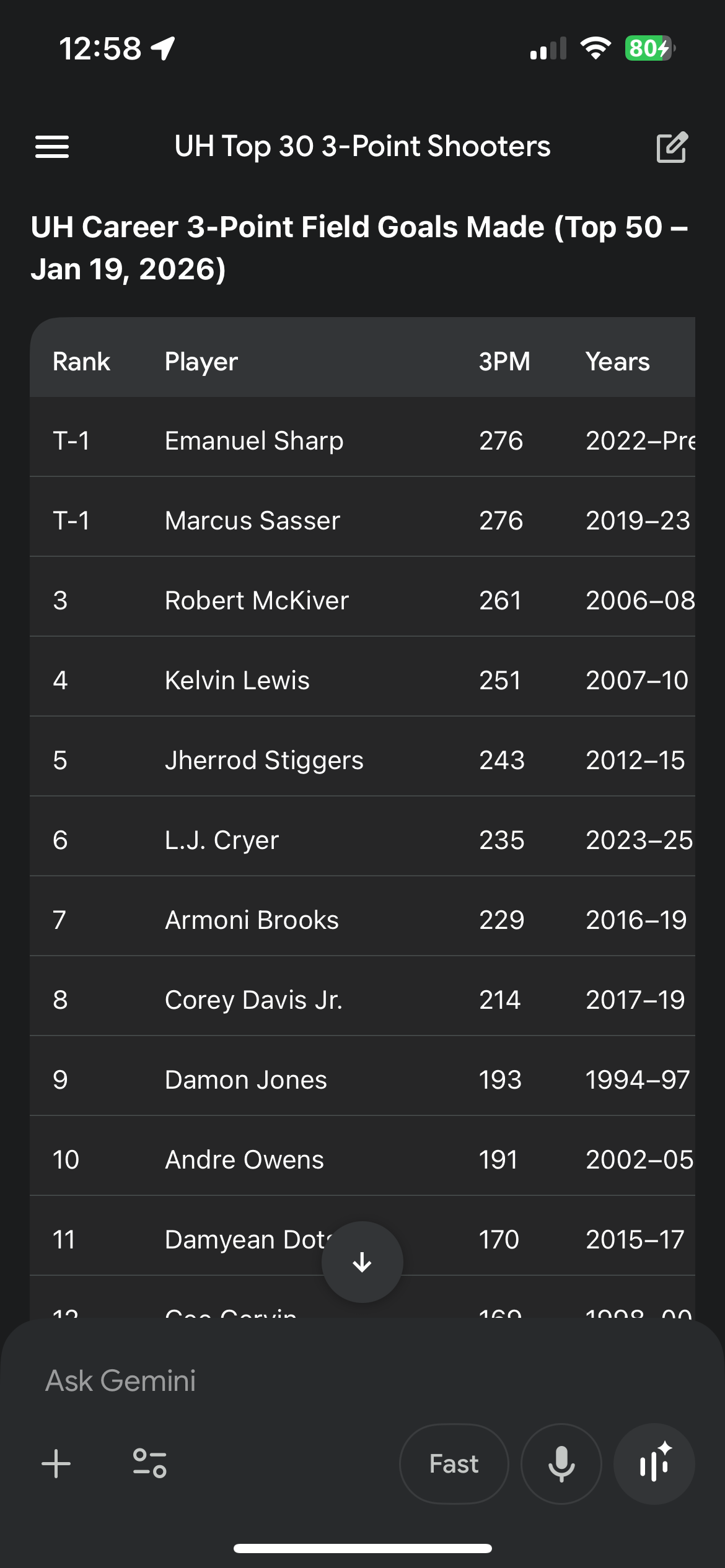This screenshot has width=725, height=1568.
Task: Activate the microphone for voice input
Action: pyautogui.click(x=561, y=1464)
